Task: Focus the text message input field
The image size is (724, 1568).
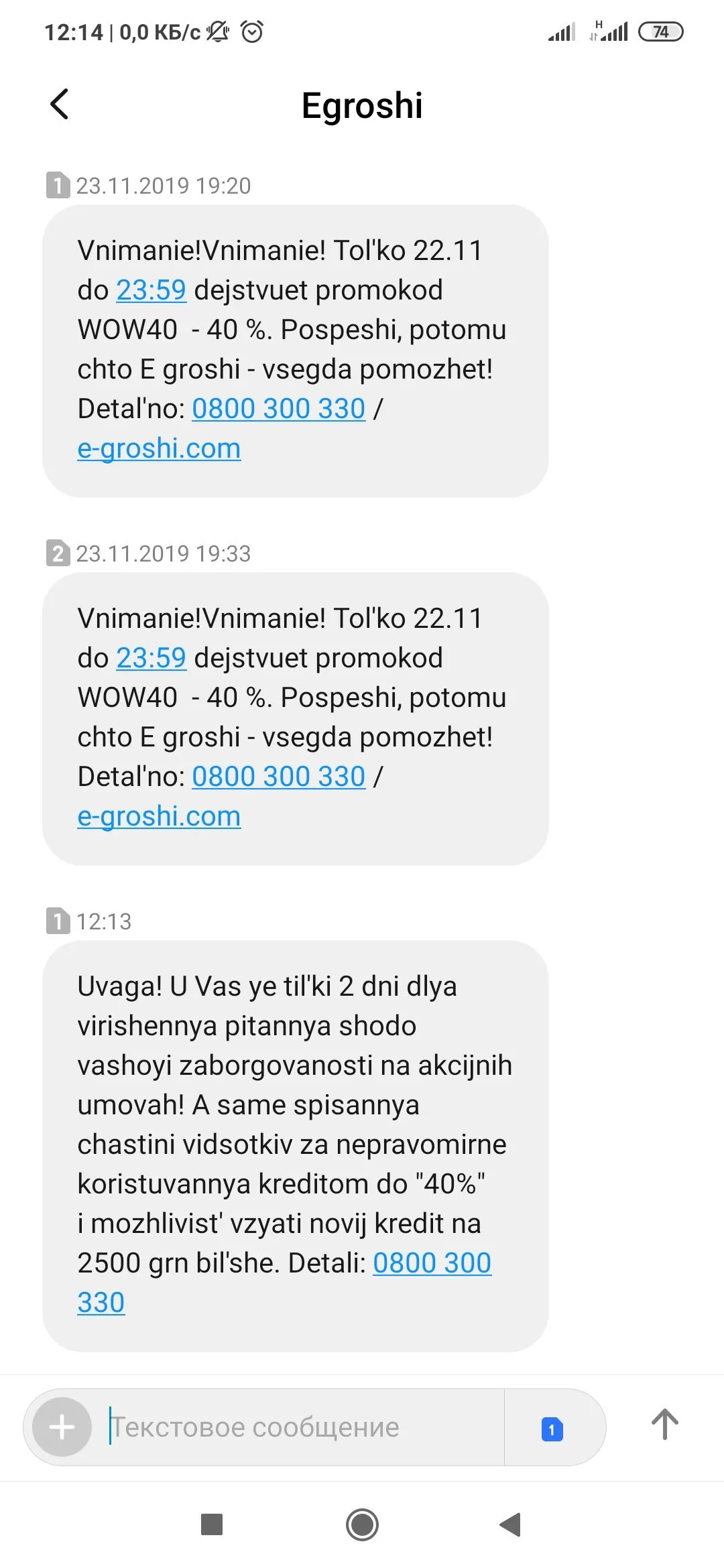Action: tap(302, 1427)
